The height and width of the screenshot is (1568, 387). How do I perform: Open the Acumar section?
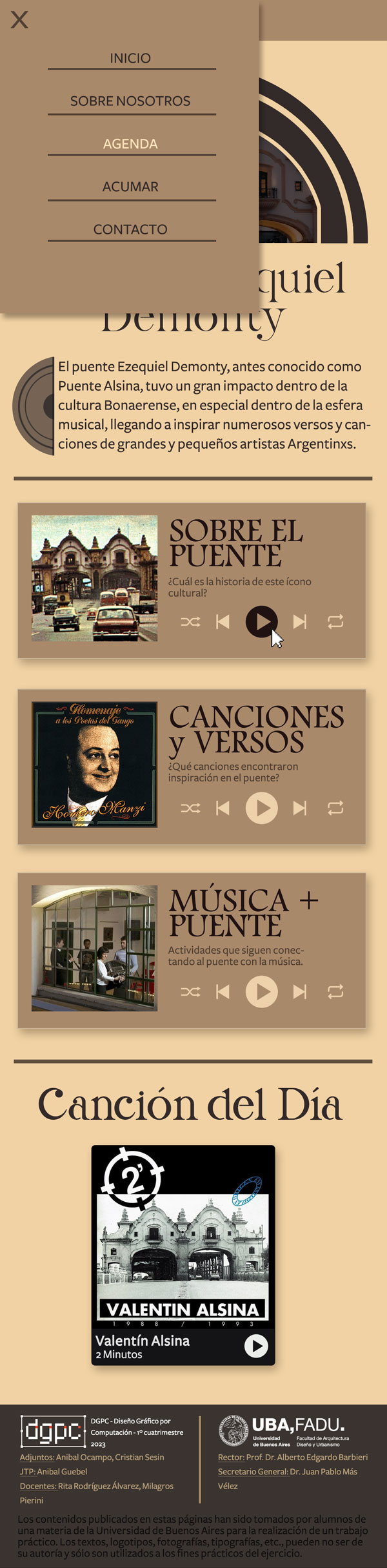click(130, 187)
